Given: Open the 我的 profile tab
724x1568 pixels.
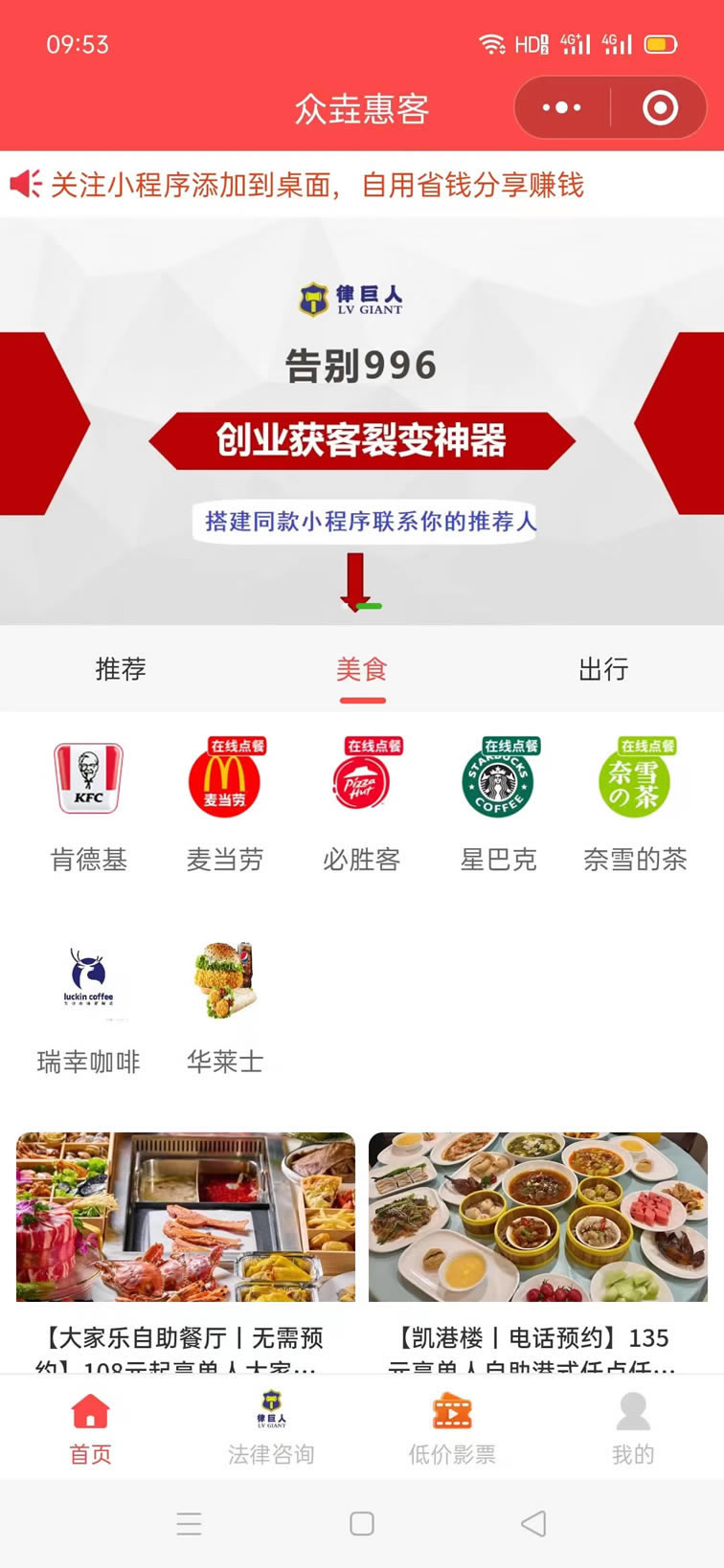Looking at the screenshot, I should pyautogui.click(x=633, y=1427).
